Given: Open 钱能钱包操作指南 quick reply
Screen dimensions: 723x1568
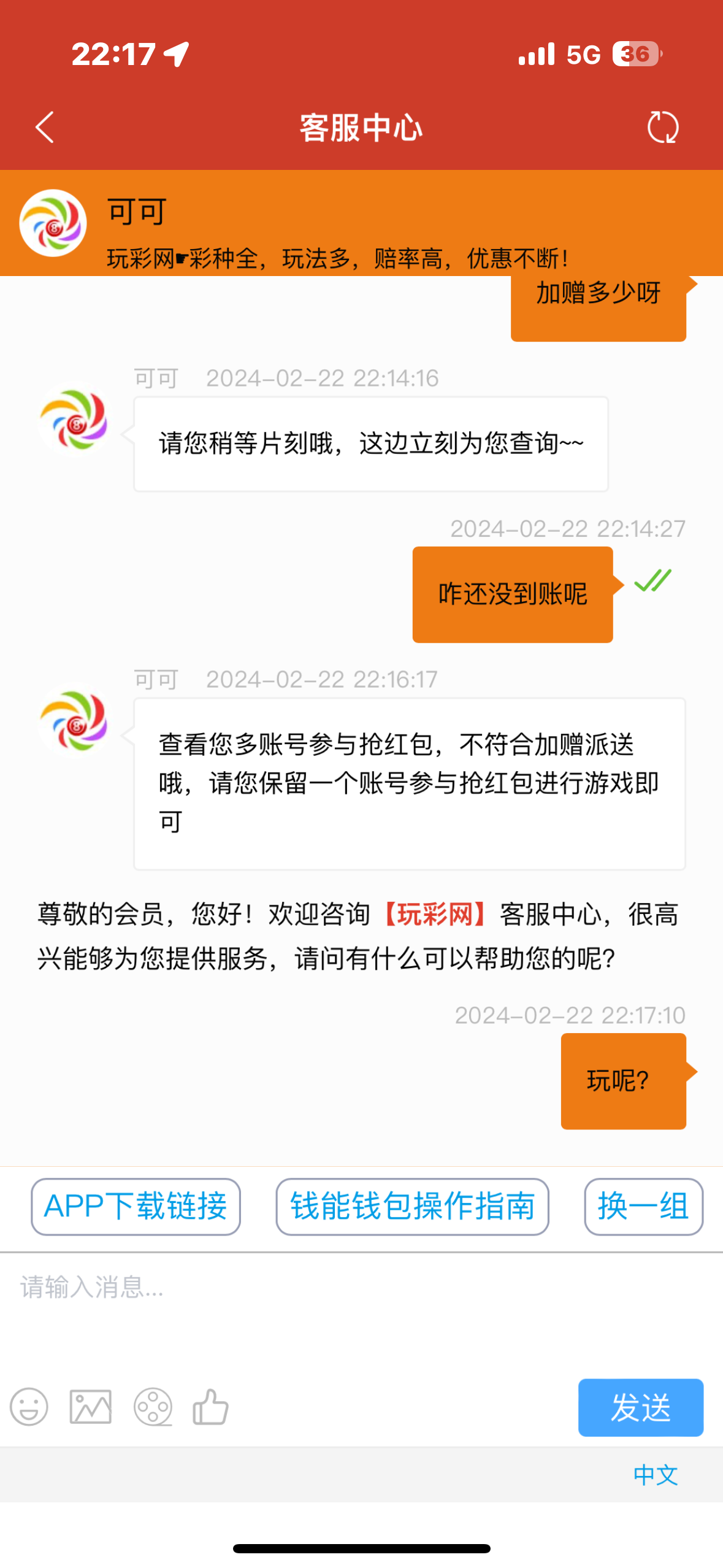Looking at the screenshot, I should coord(412,1205).
